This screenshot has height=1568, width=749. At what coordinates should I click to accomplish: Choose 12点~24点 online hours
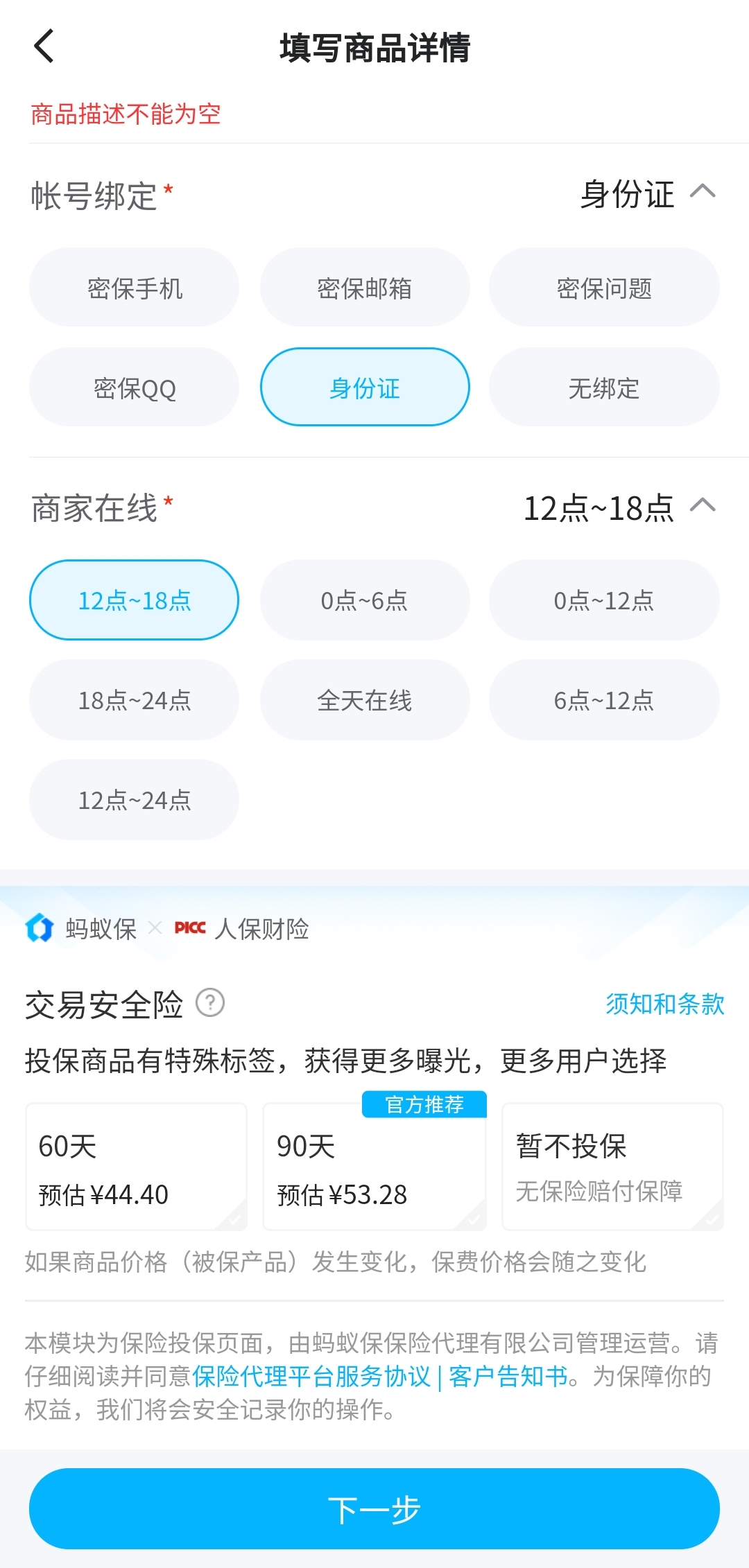[x=134, y=800]
